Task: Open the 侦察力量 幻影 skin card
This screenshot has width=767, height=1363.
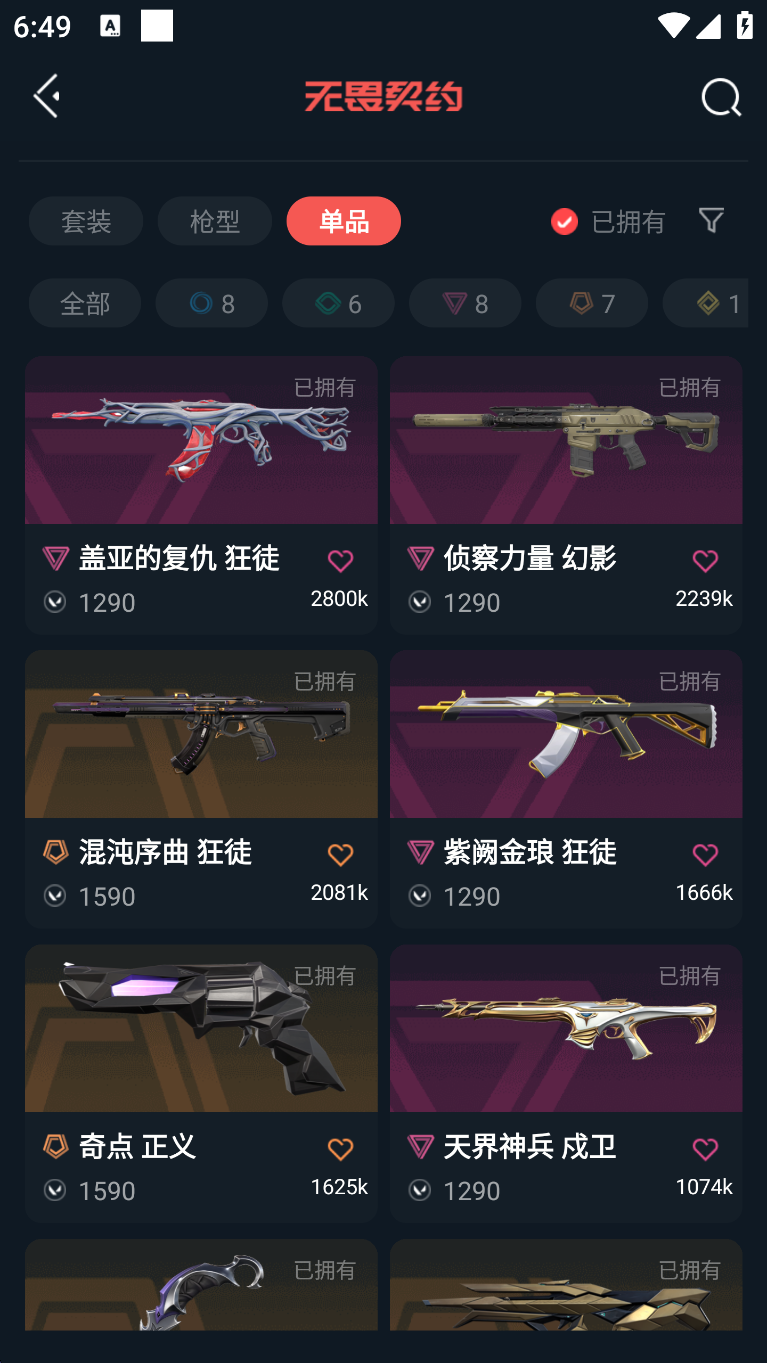Action: click(x=566, y=495)
